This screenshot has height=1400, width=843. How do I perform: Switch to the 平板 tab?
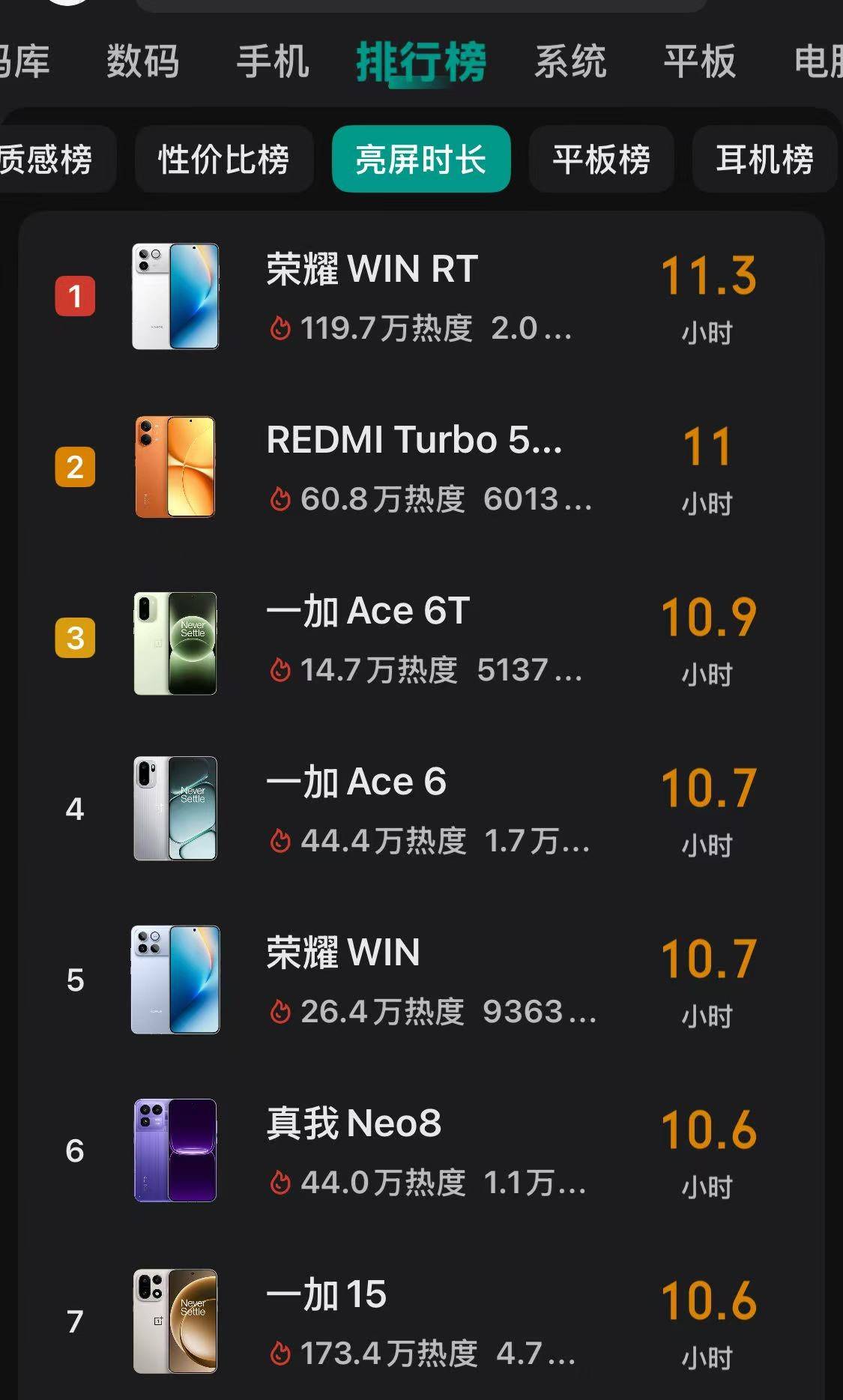[700, 61]
